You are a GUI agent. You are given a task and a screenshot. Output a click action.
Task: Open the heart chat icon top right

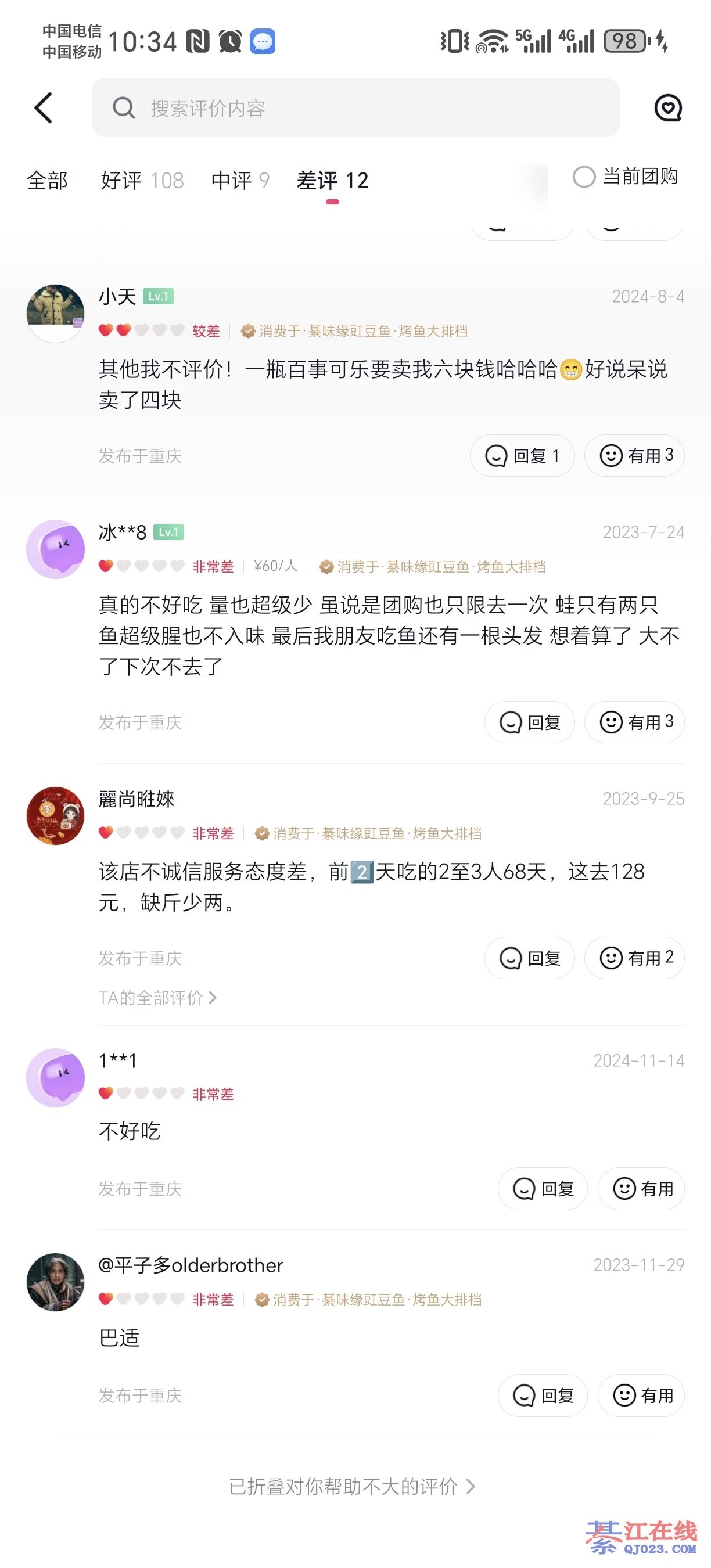(x=668, y=109)
